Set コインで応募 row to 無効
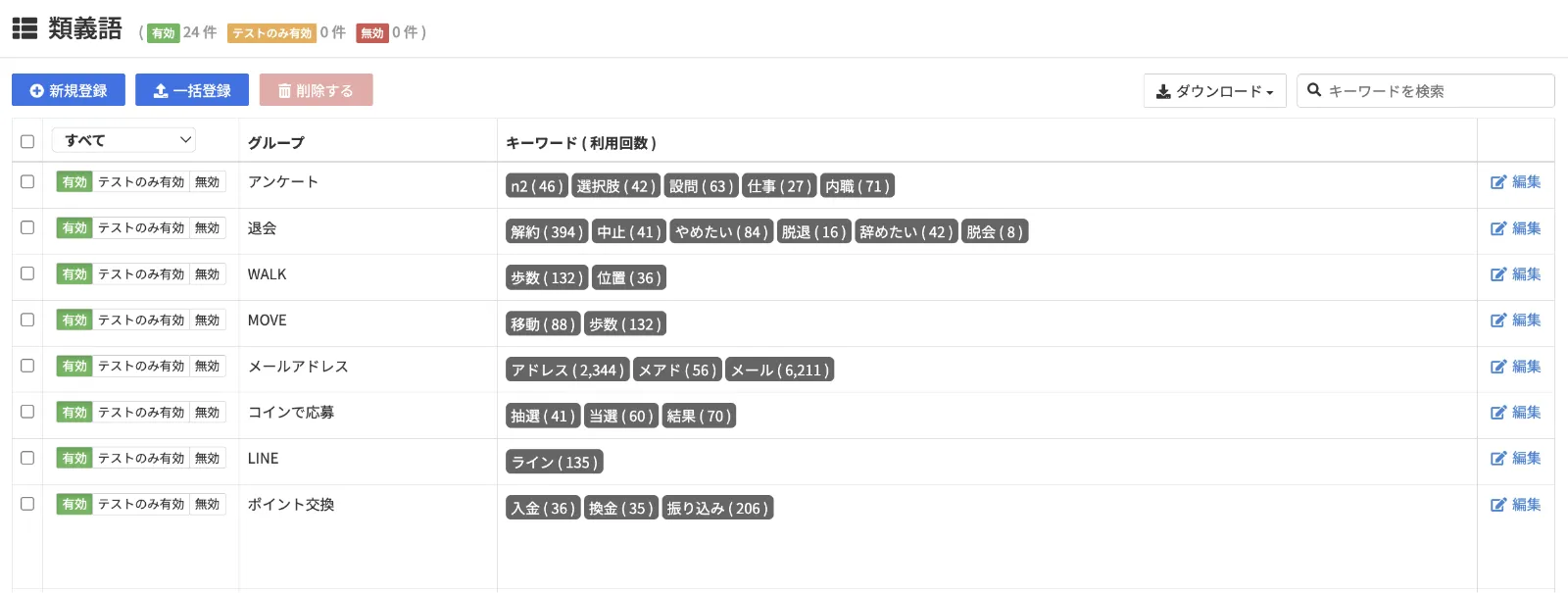This screenshot has width=1568, height=593. (207, 413)
